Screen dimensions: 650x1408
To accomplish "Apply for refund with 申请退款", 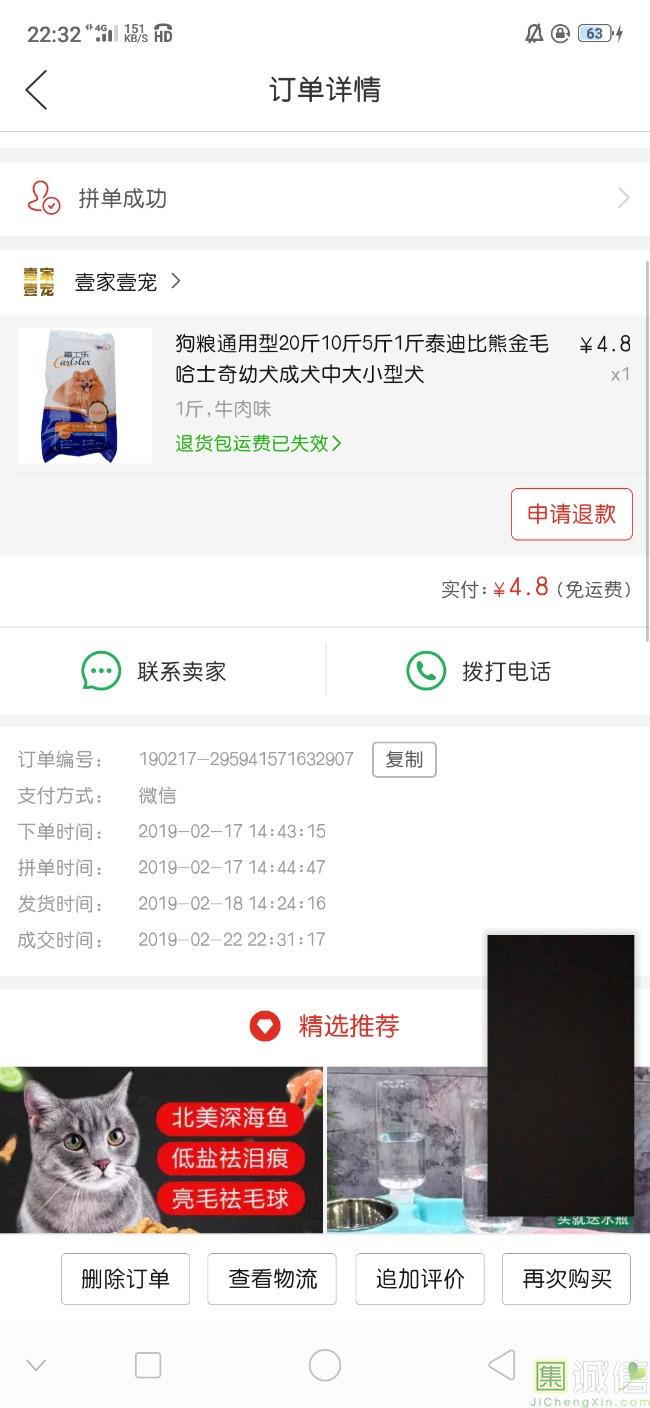I will click(572, 514).
